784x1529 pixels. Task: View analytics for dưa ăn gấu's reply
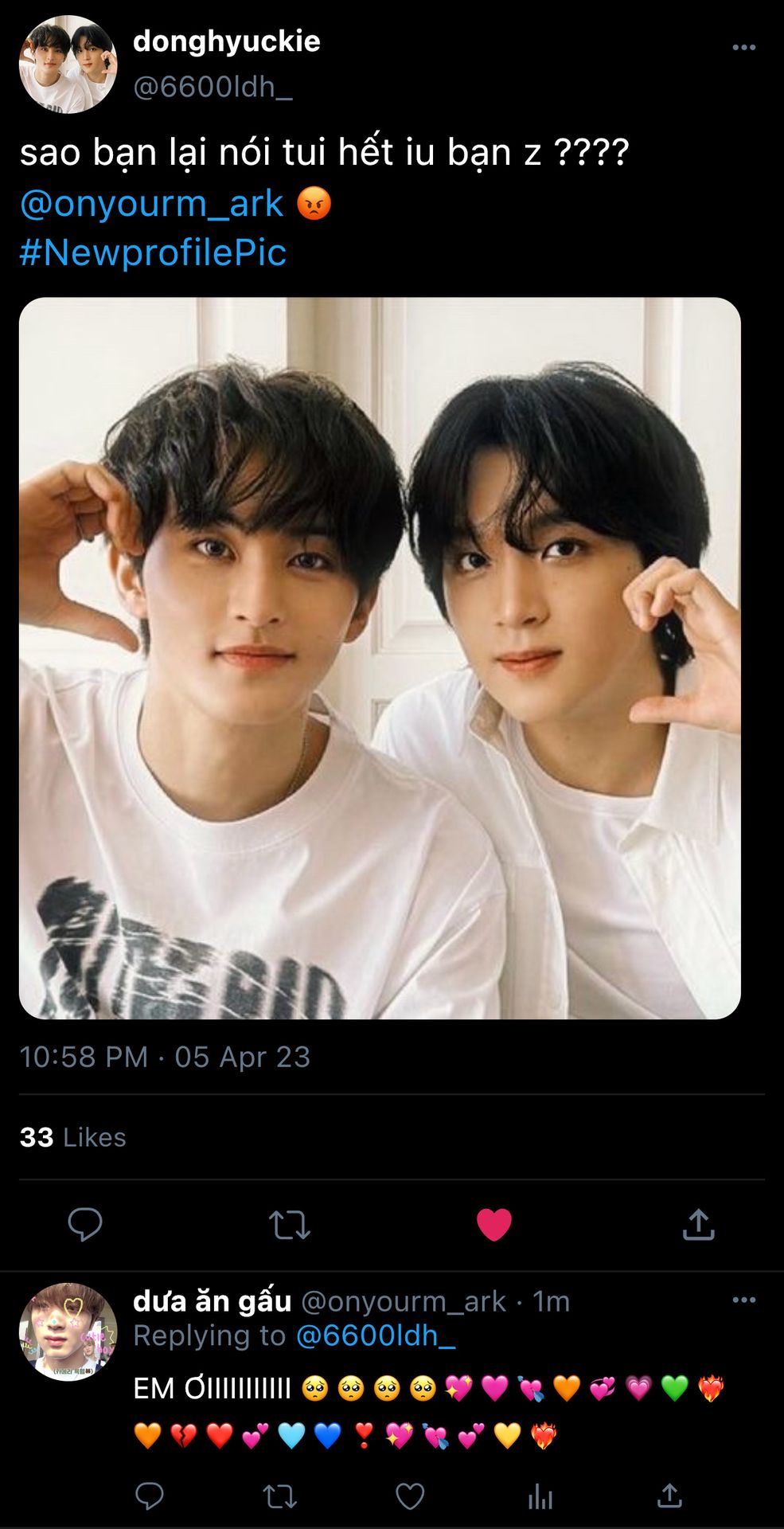(x=540, y=1497)
